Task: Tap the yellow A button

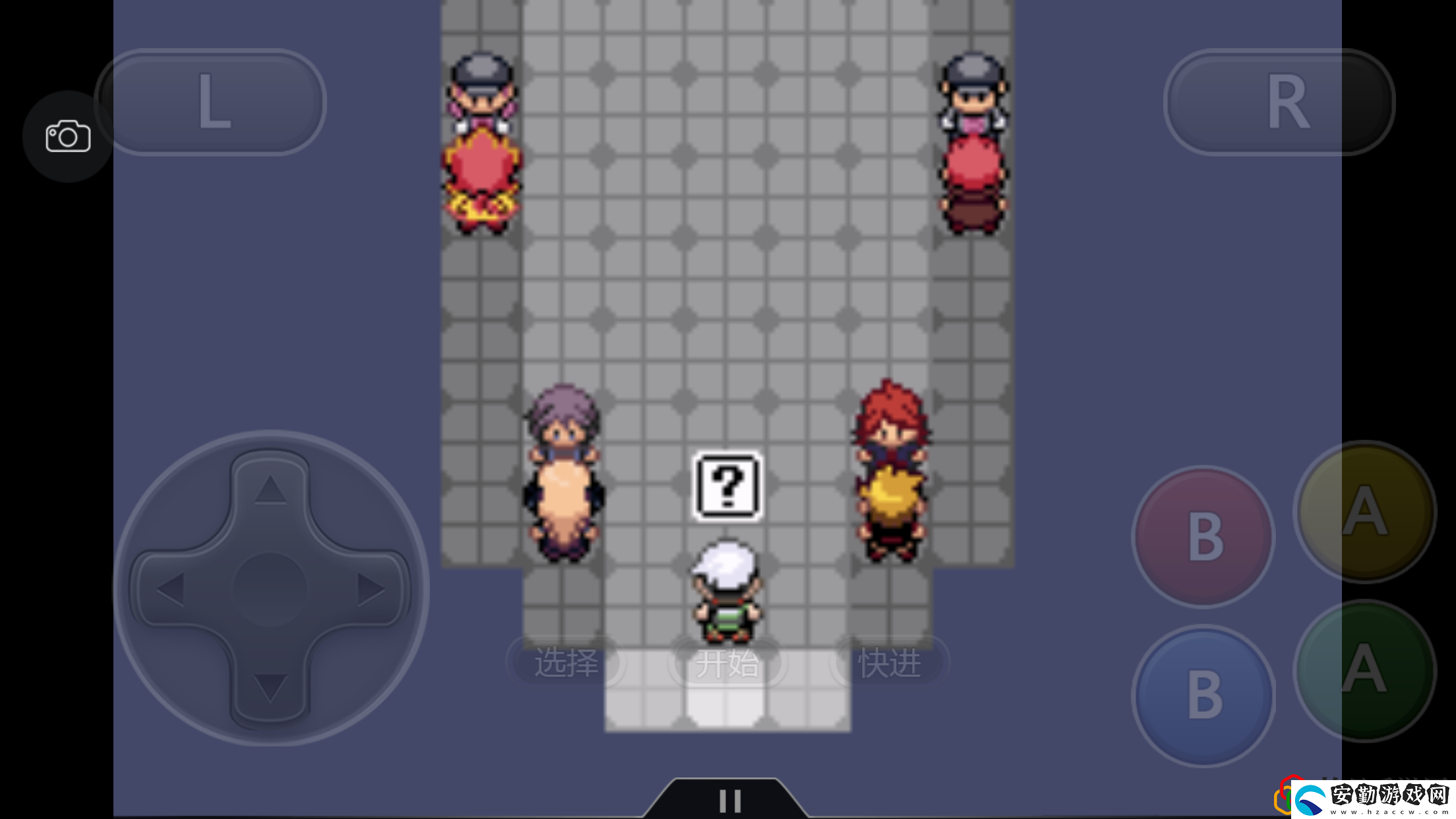Action: tap(1364, 512)
